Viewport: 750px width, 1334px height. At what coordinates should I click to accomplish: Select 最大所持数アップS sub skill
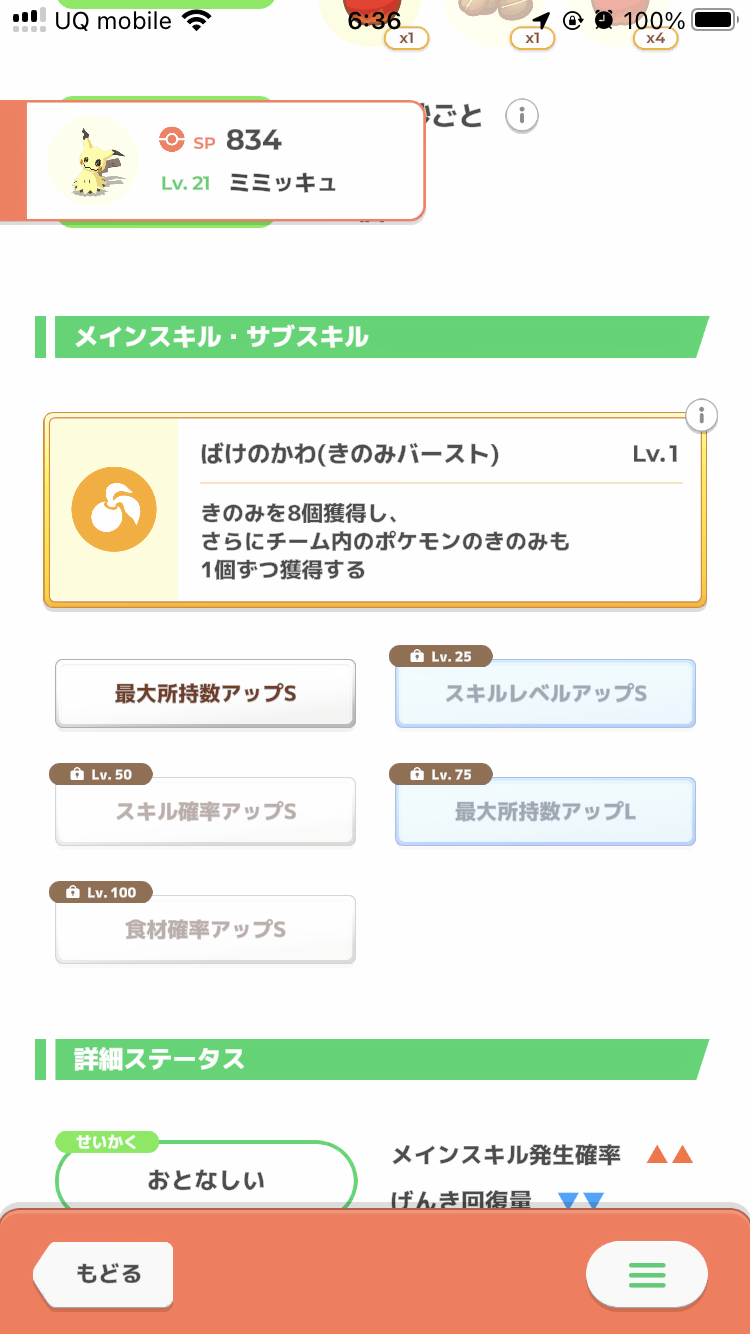tap(205, 693)
